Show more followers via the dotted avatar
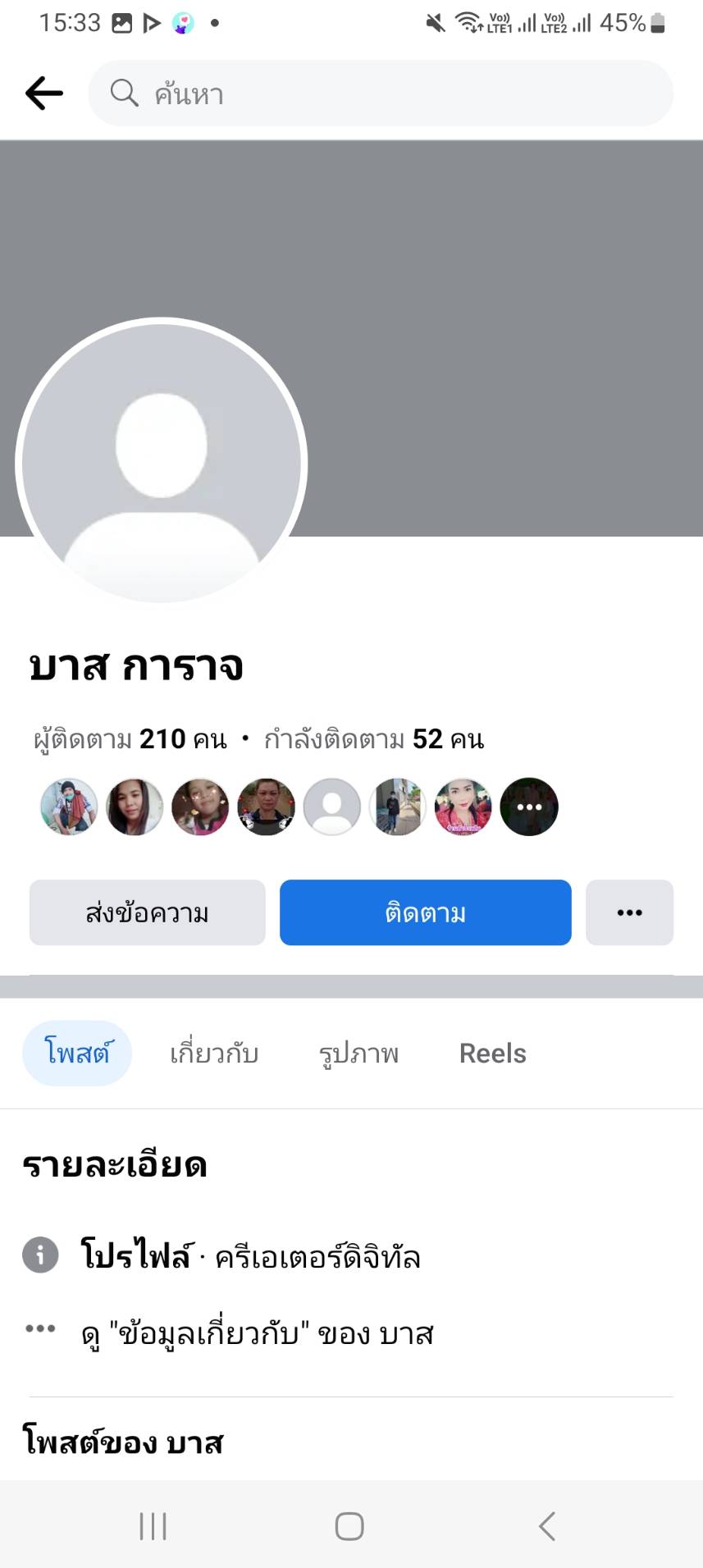703x1568 pixels. pos(529,807)
